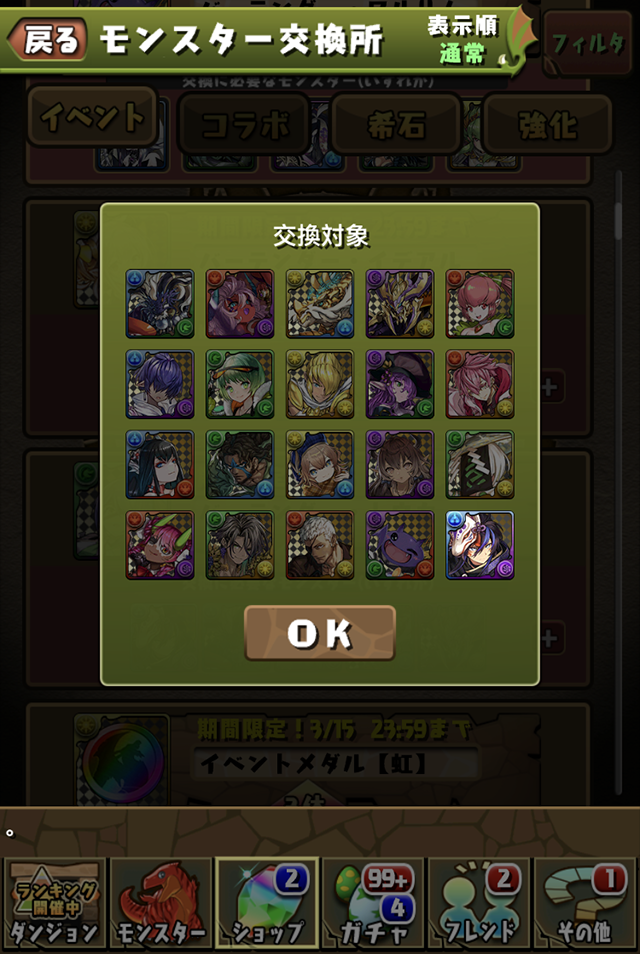Switch to the コラボ tab
Image resolution: width=640 pixels, height=954 pixels.
245,124
